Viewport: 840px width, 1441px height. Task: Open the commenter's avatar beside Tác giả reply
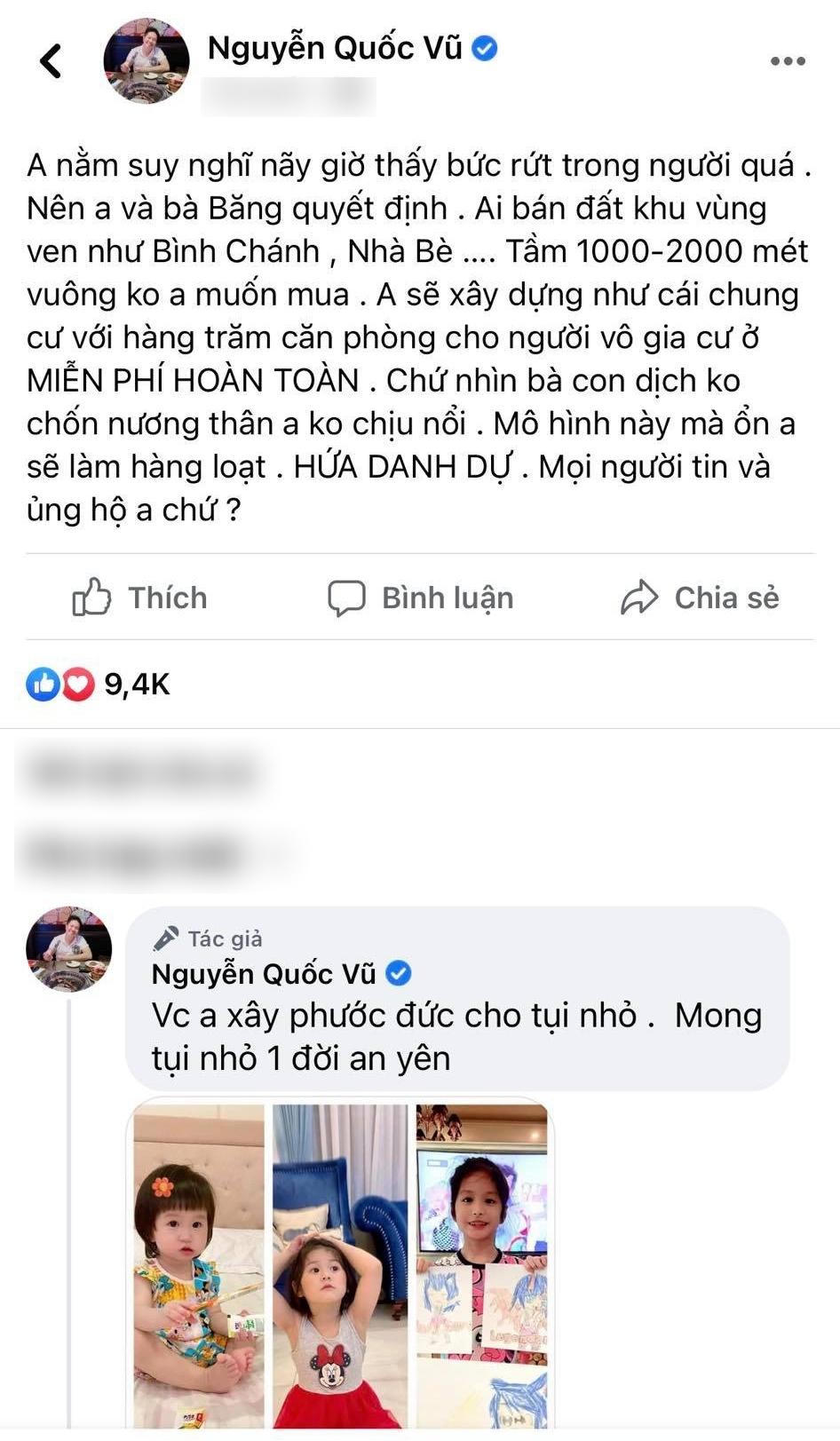coord(69,948)
